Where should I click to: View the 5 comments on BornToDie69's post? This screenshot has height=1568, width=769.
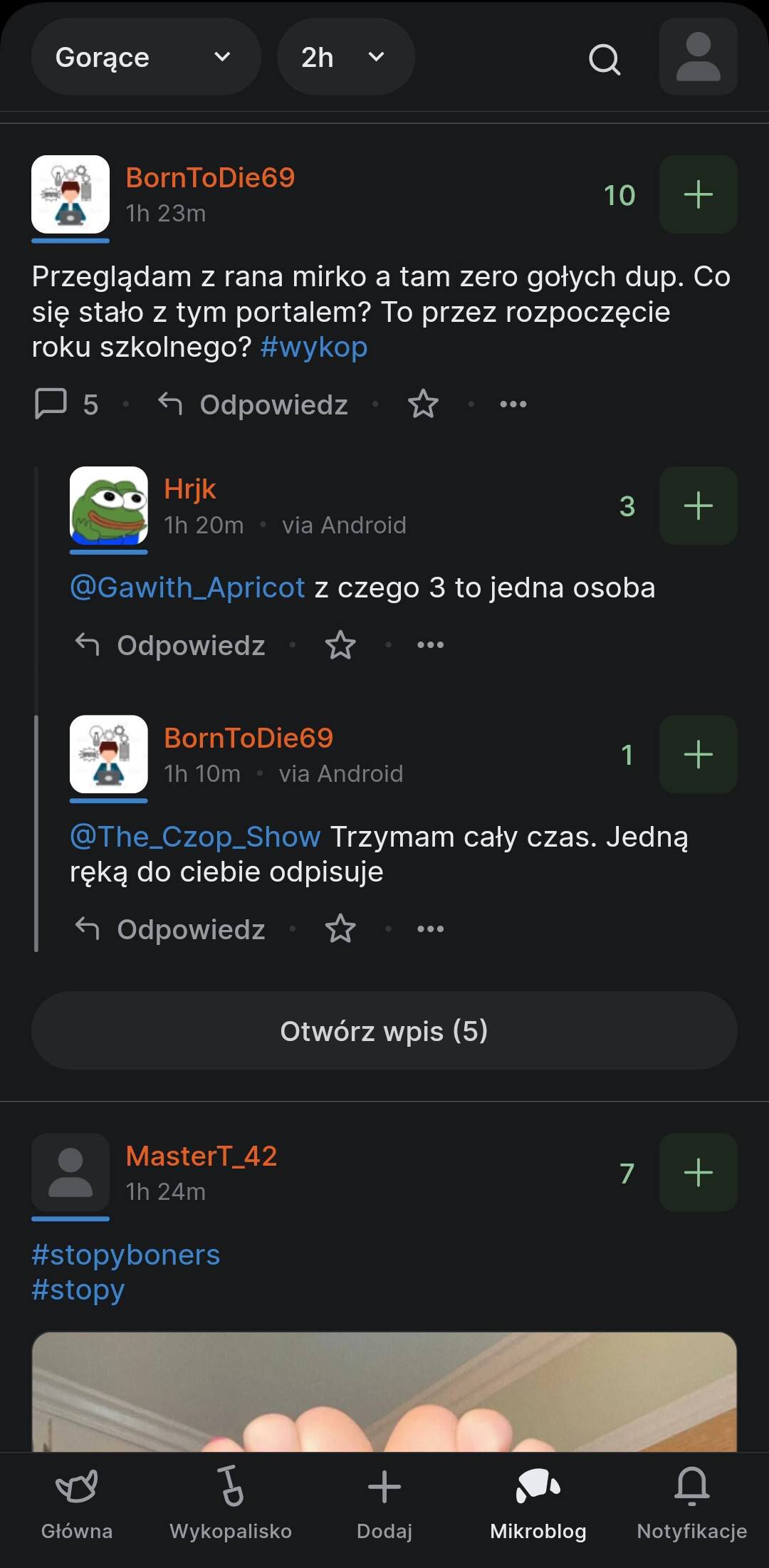tap(66, 404)
